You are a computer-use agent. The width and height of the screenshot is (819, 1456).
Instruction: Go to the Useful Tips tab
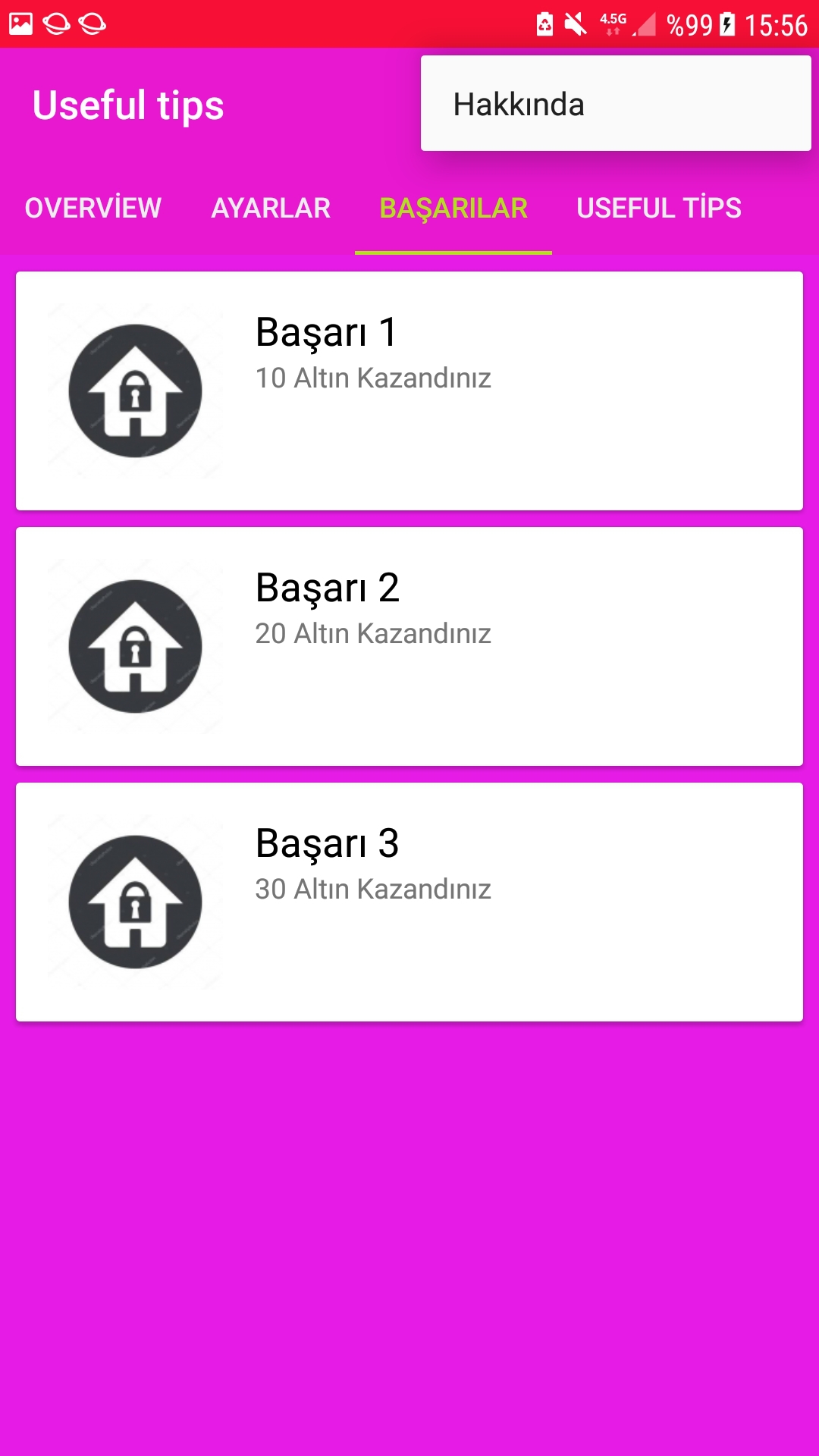(x=658, y=208)
